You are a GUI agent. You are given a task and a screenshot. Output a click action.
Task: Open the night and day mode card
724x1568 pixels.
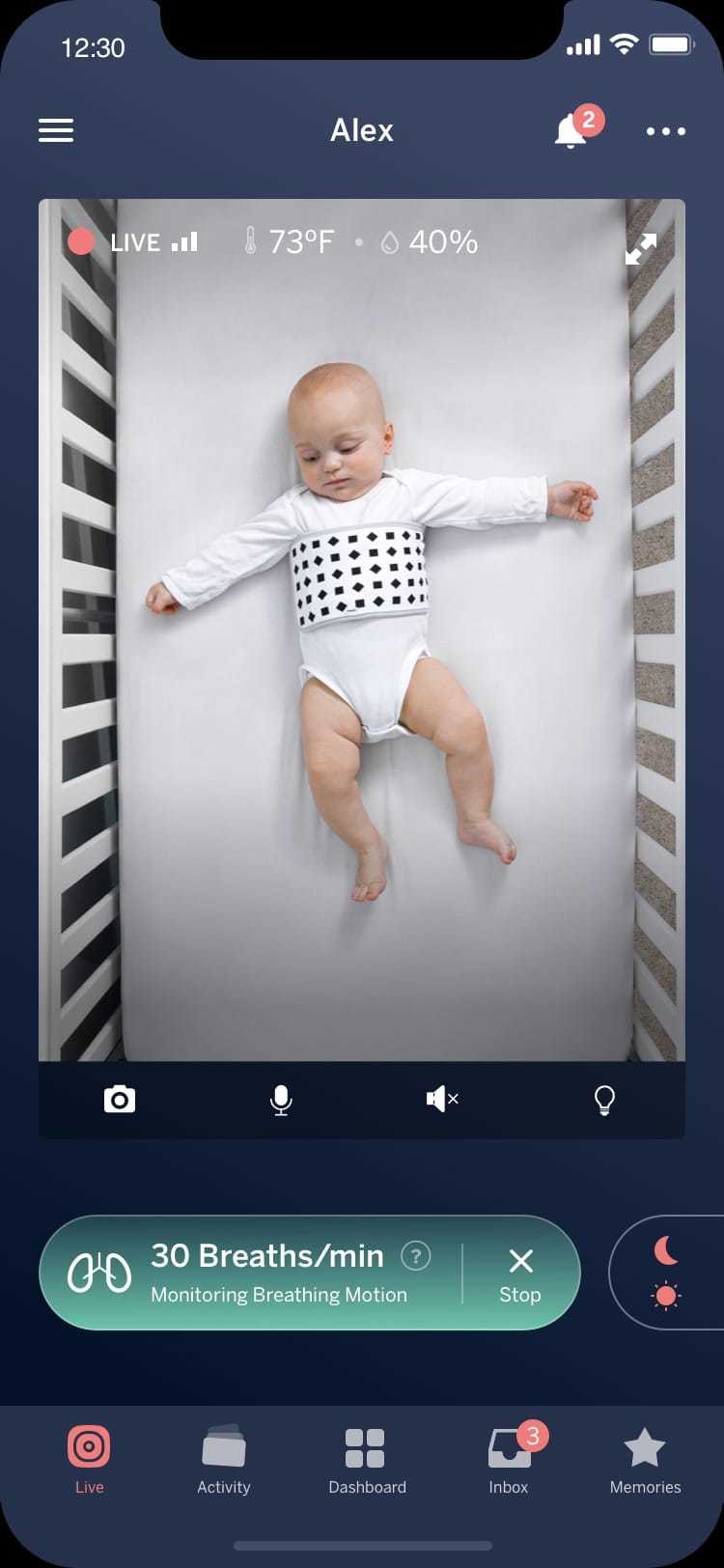coord(667,1273)
